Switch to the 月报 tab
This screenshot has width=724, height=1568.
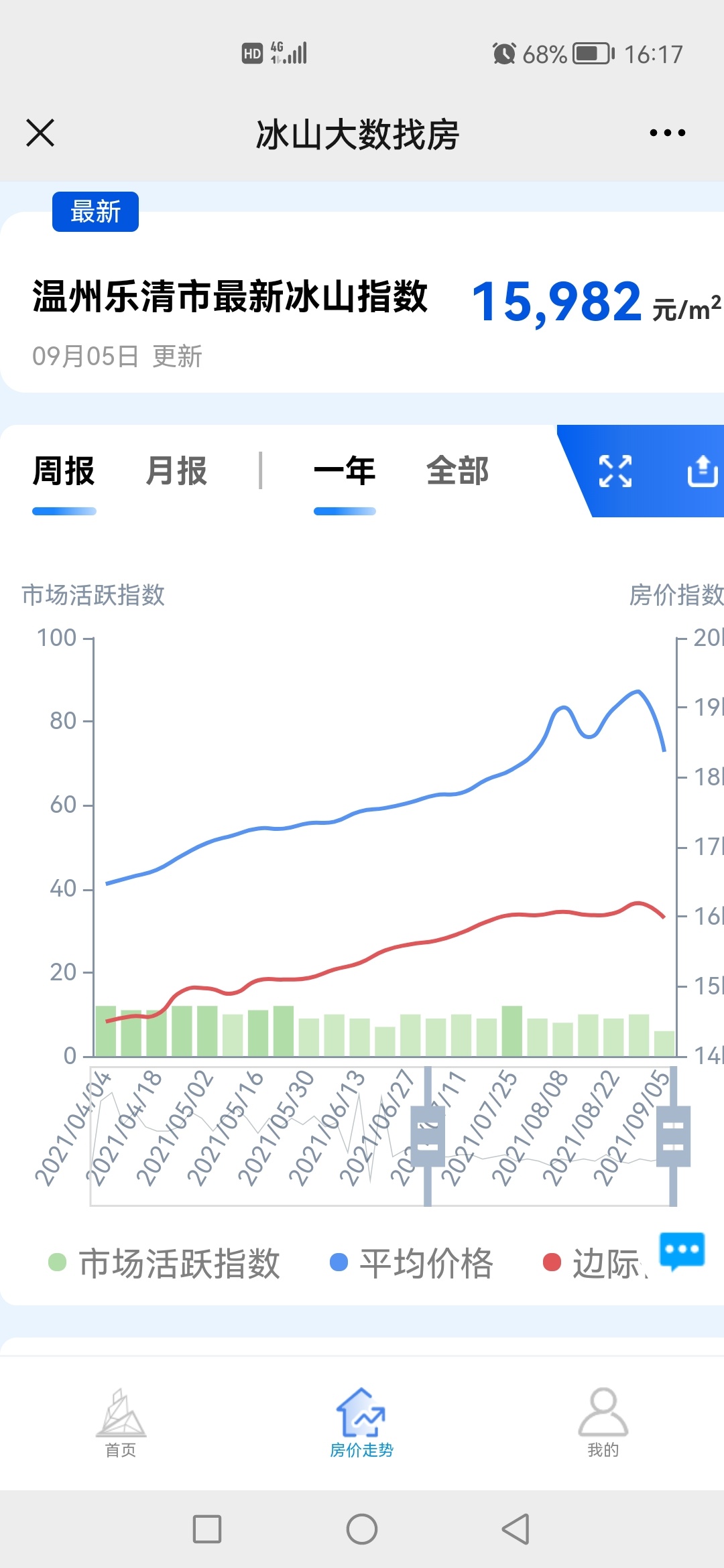coord(176,471)
